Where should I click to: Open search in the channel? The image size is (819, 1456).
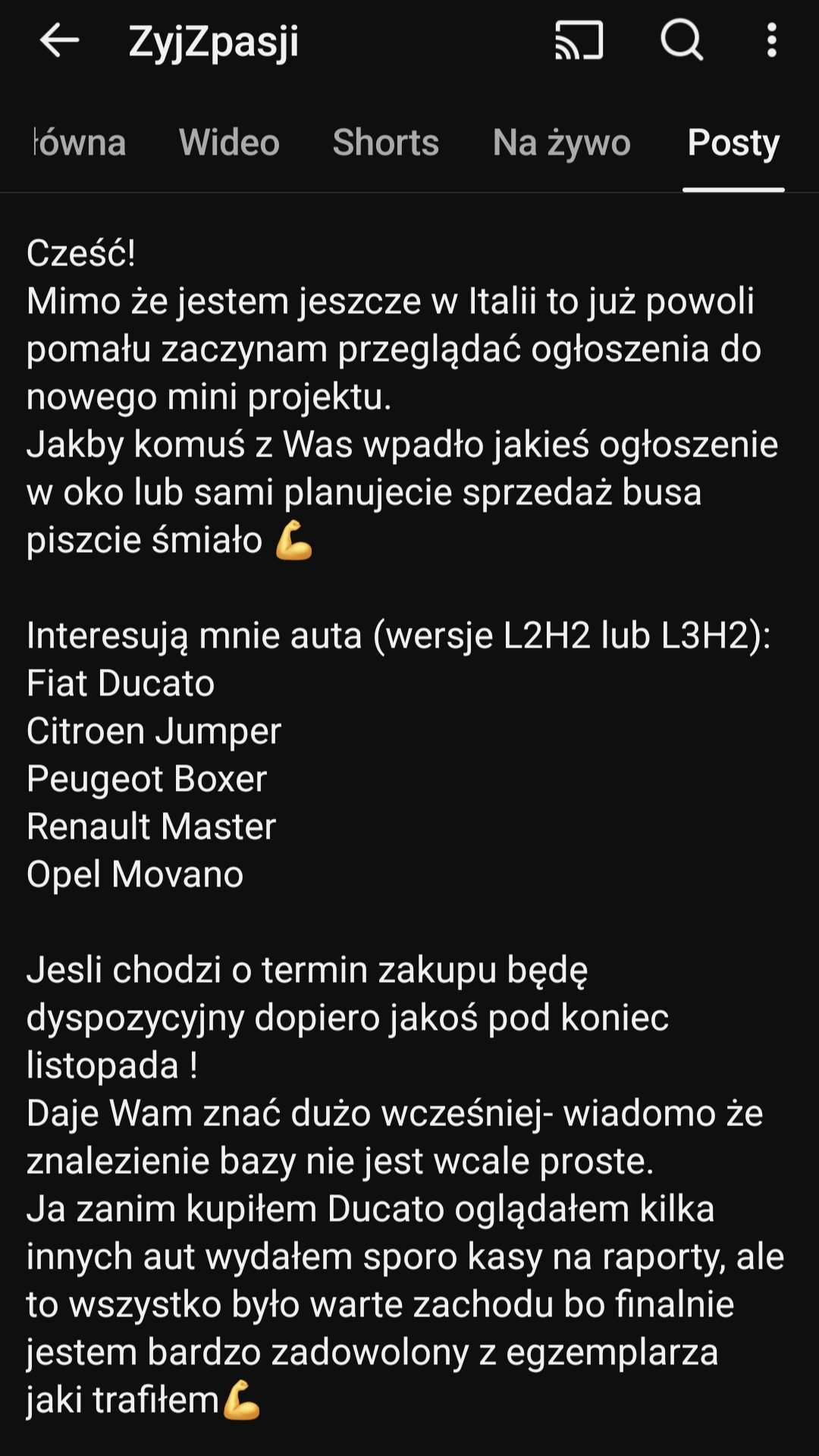pyautogui.click(x=681, y=40)
